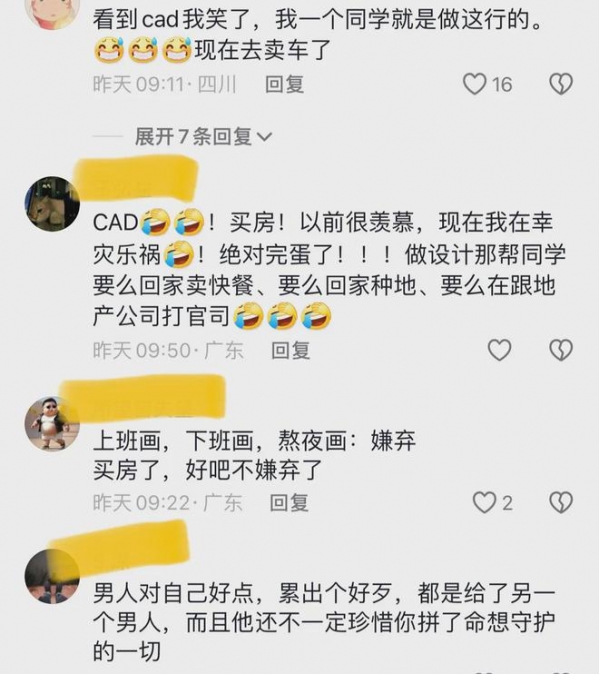The height and width of the screenshot is (674, 600).
Task: Reply to the CAD 买房 comment from 09:50
Action: (x=291, y=350)
